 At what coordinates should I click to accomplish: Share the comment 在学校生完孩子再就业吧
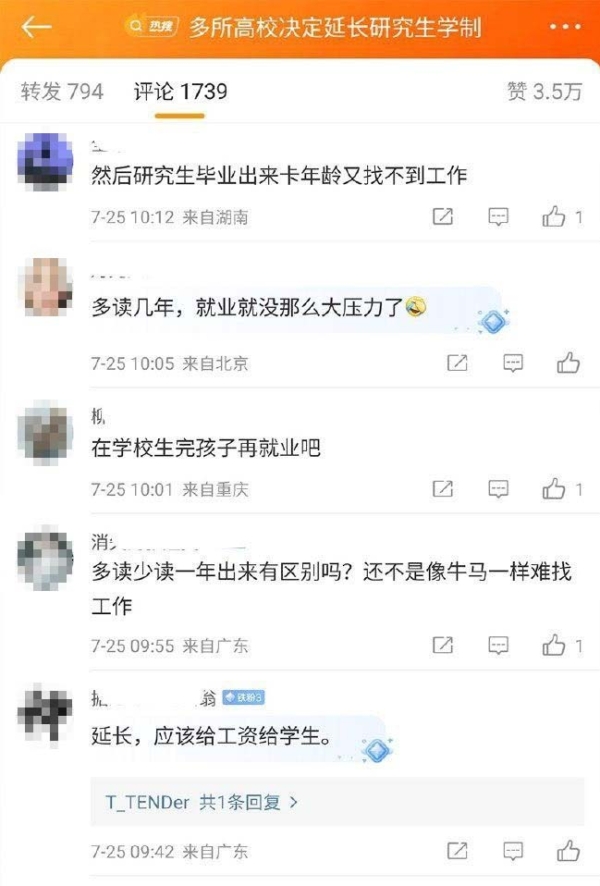[x=443, y=489]
